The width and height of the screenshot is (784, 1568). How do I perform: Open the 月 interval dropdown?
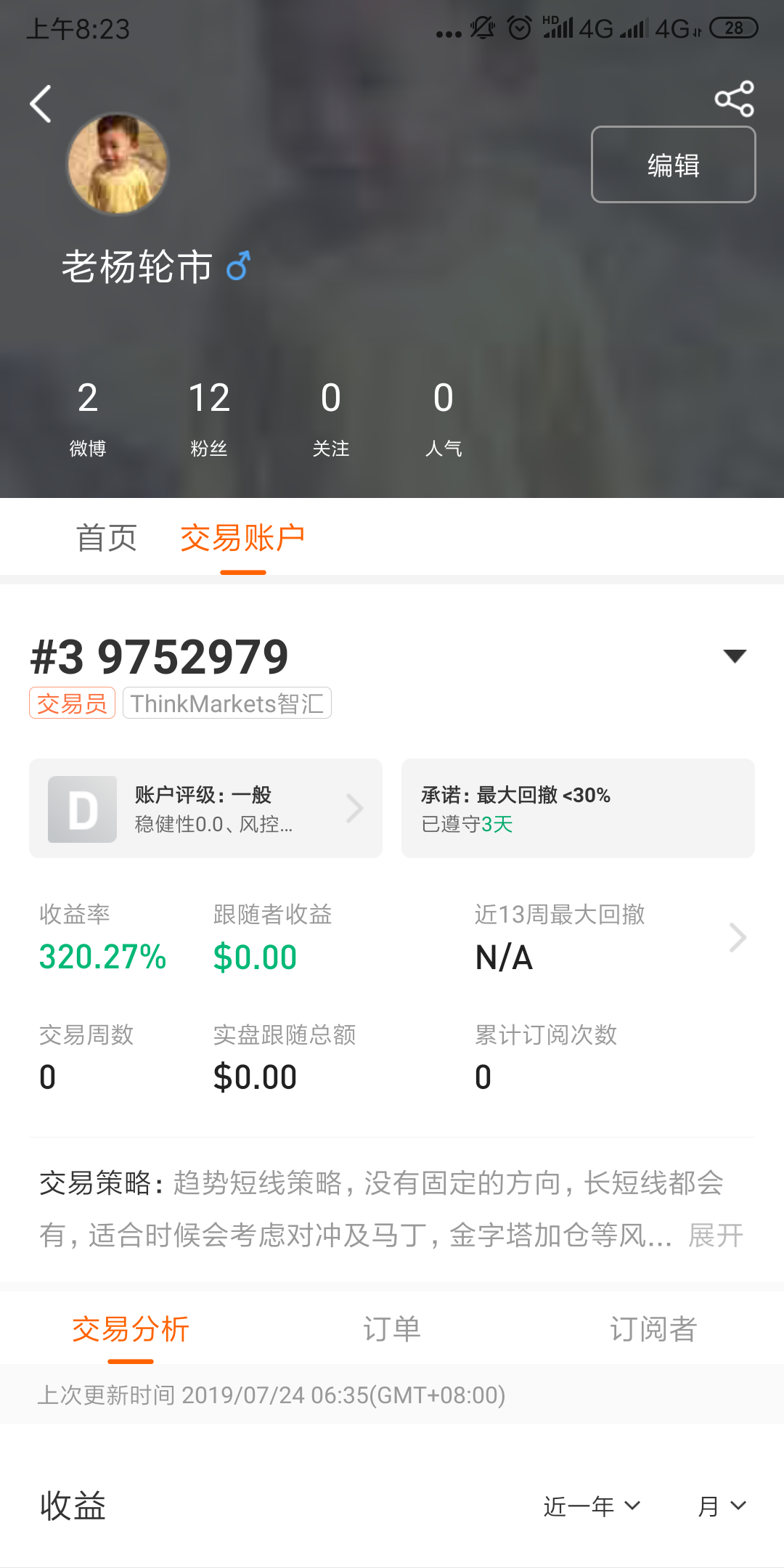pyautogui.click(x=722, y=1506)
